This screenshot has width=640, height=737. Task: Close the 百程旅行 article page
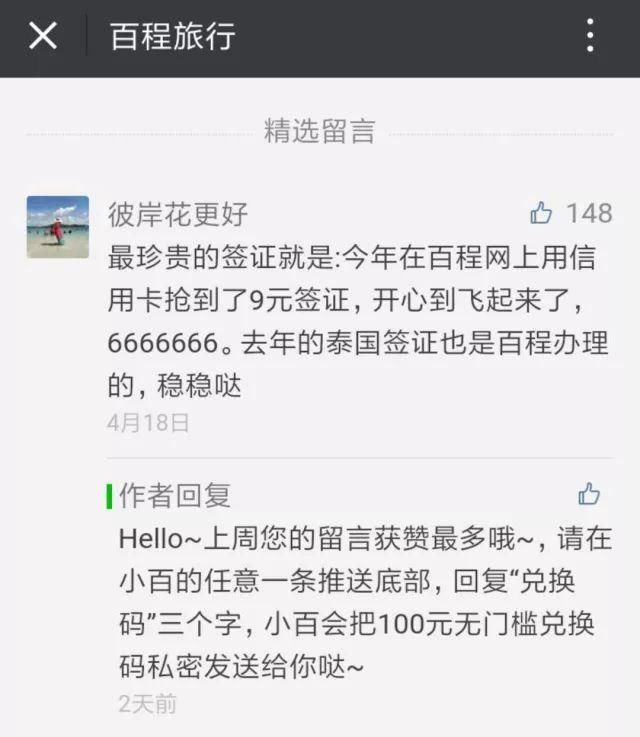pos(42,37)
